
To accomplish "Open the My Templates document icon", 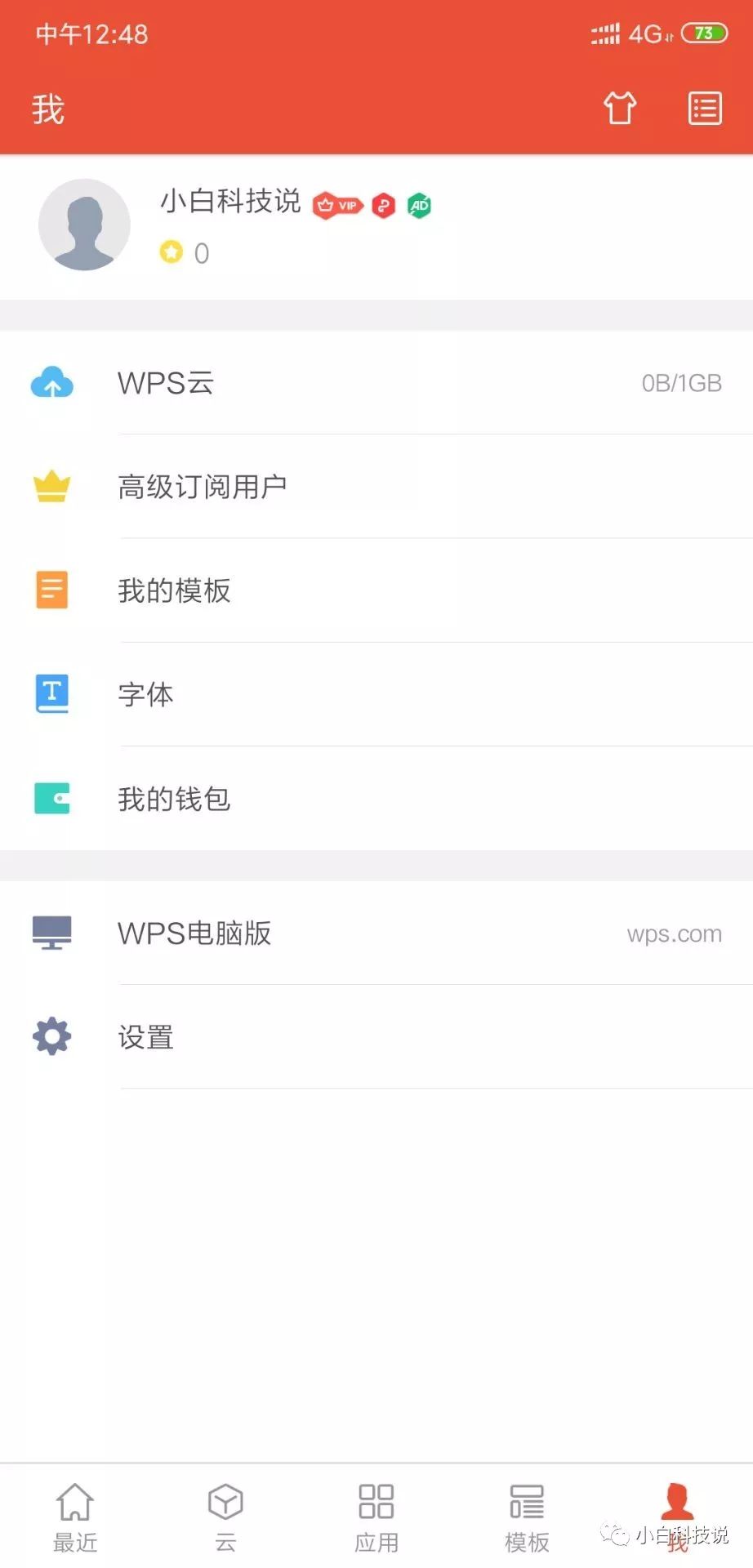I will (x=51, y=589).
